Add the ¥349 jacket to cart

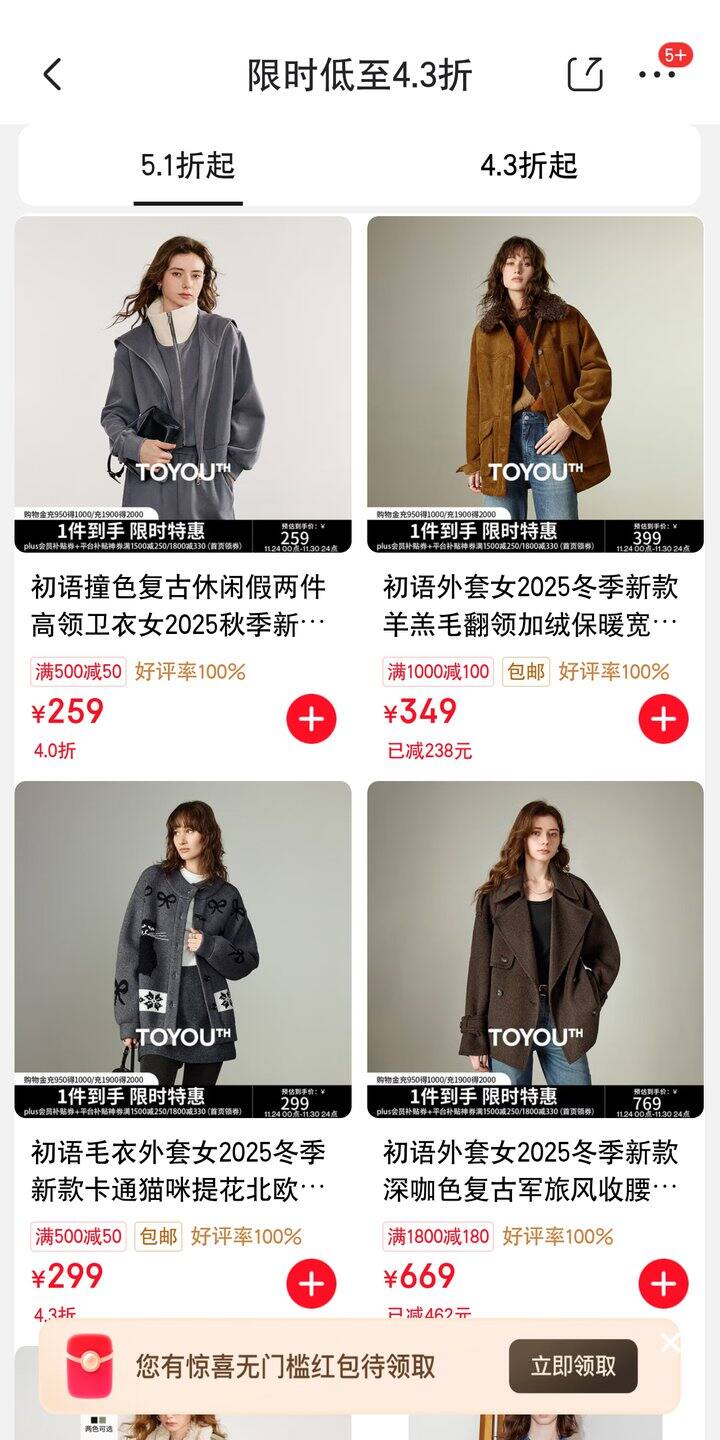pos(663,719)
